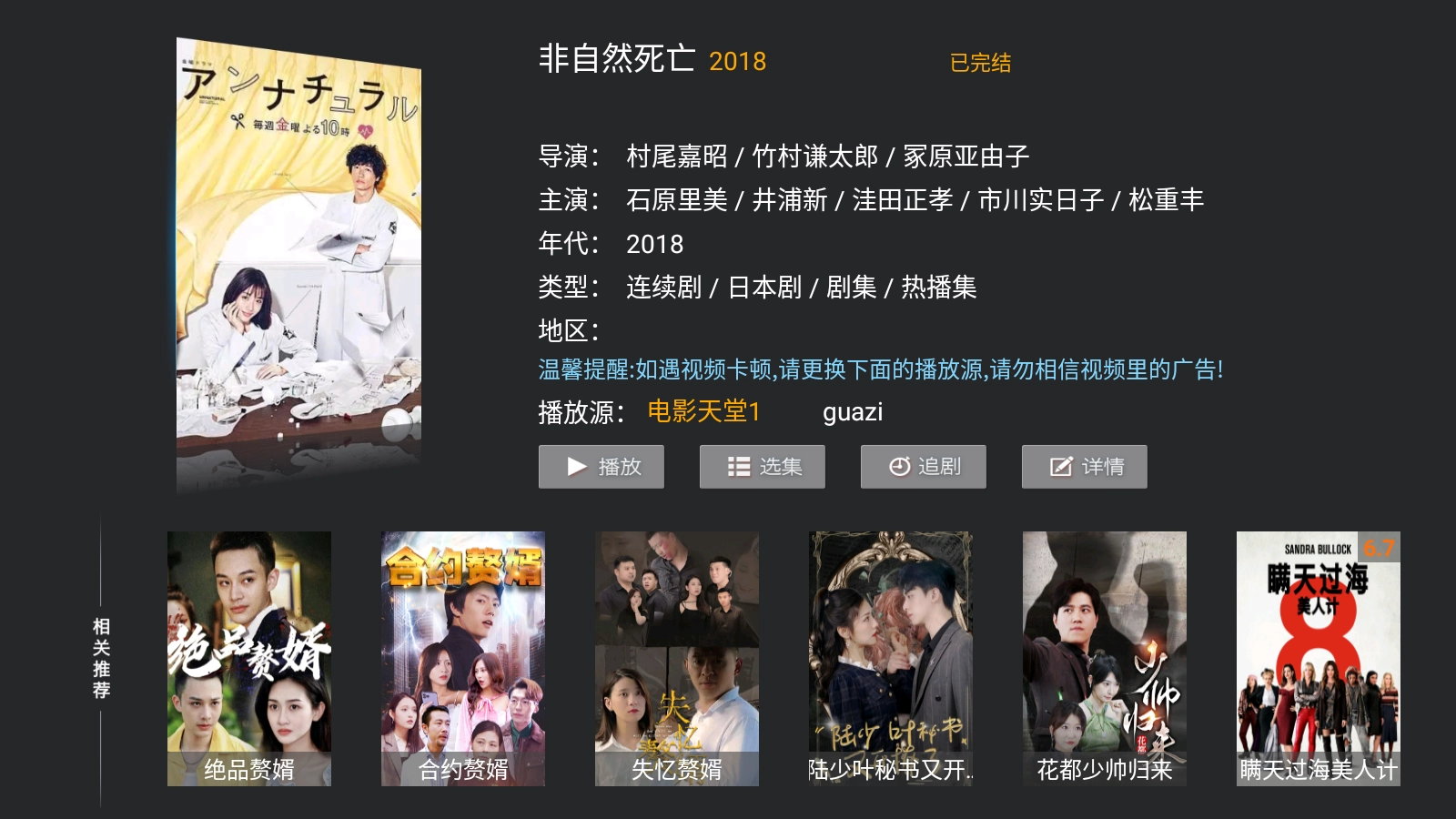Open the recommended title 花都少帅归来
Viewport: 1456px width, 819px height.
pyautogui.click(x=1105, y=658)
